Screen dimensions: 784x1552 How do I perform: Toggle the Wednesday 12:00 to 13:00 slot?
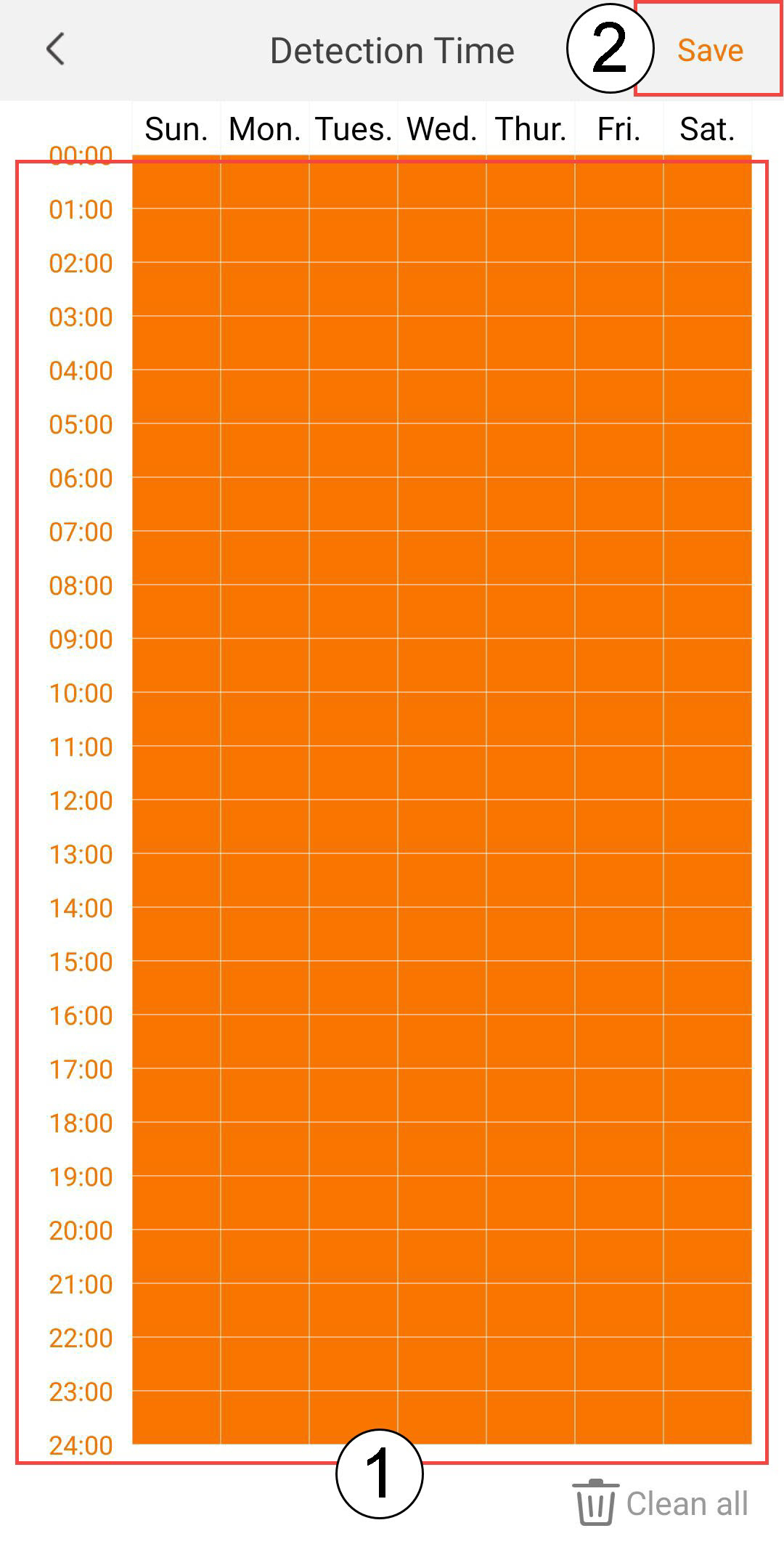pos(441,826)
